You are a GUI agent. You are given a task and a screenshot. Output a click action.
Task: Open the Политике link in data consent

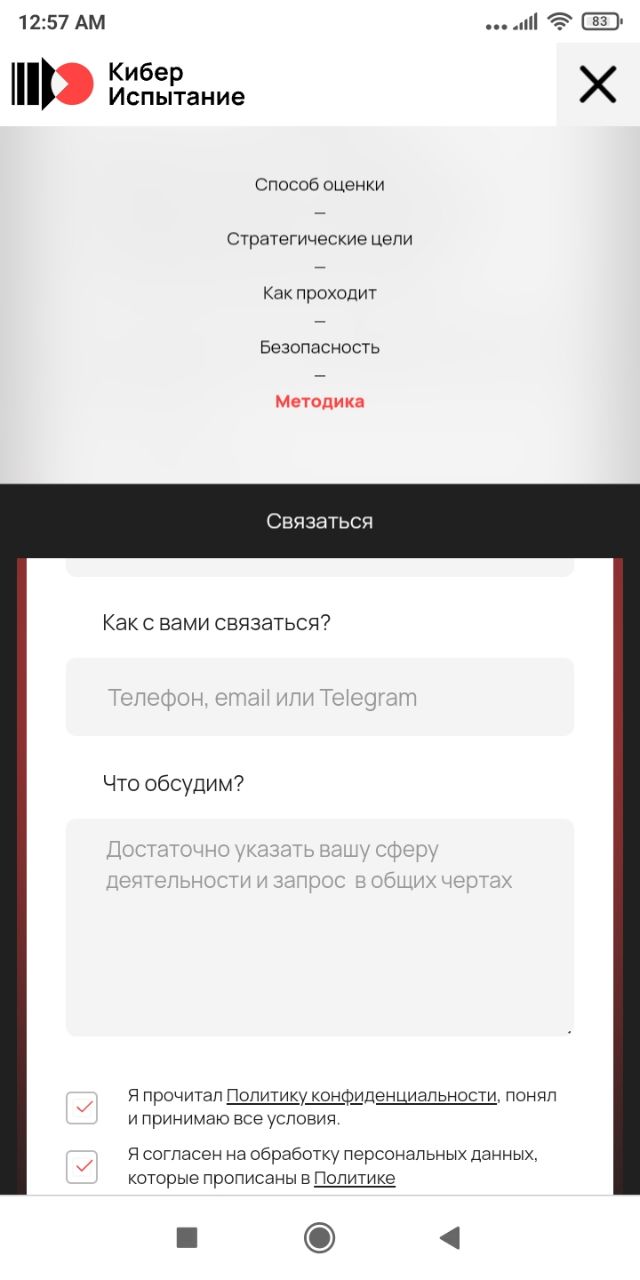[x=354, y=1178]
